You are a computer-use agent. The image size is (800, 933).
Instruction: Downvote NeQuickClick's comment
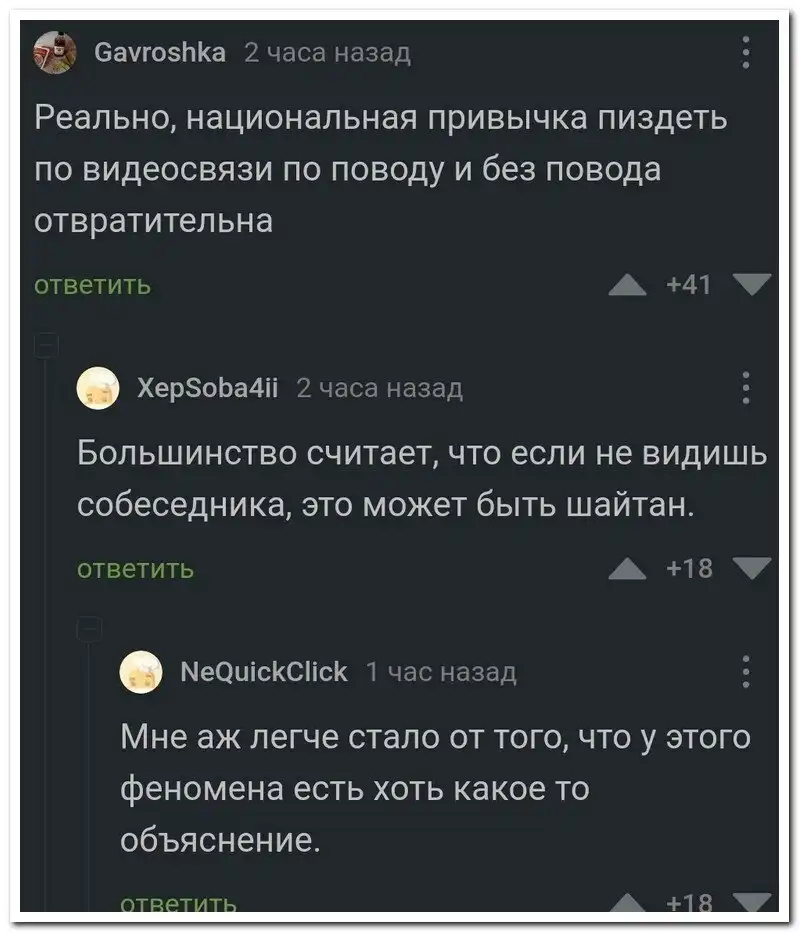752,901
